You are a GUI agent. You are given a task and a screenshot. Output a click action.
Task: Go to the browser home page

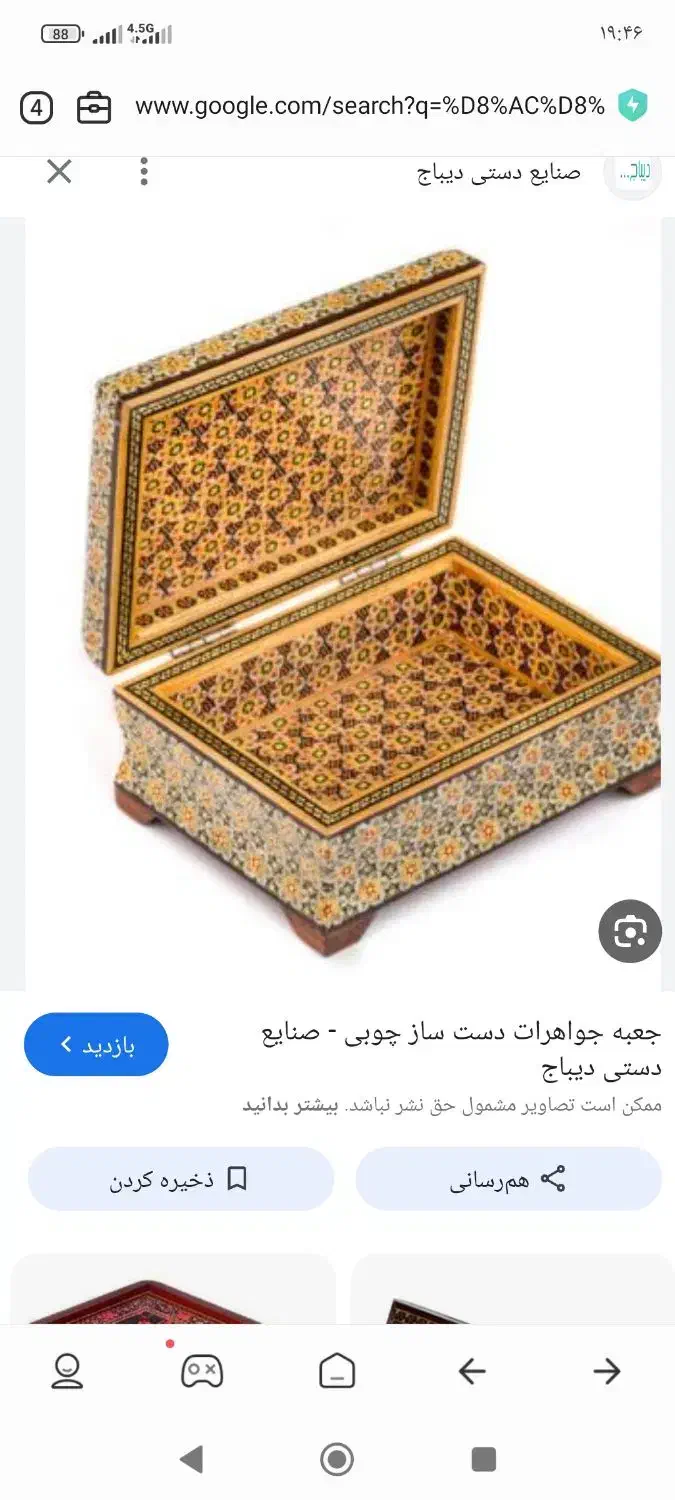[x=337, y=1371]
